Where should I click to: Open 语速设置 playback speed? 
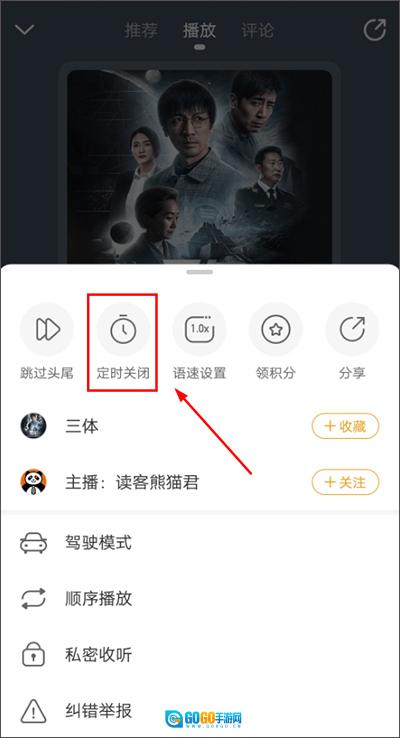point(200,329)
